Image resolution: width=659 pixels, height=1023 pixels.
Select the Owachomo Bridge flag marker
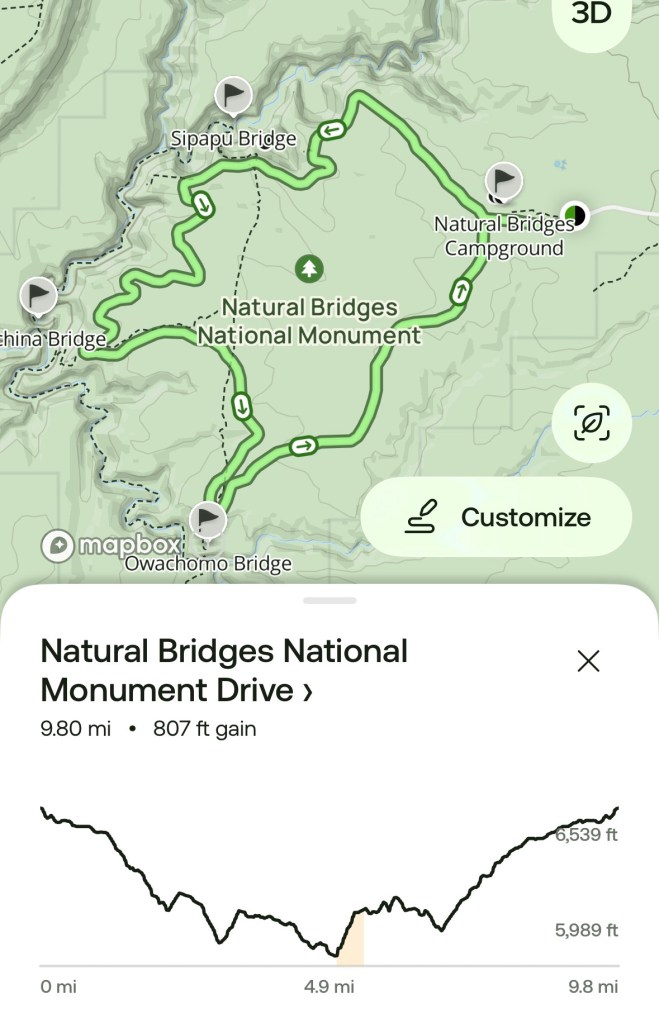208,518
